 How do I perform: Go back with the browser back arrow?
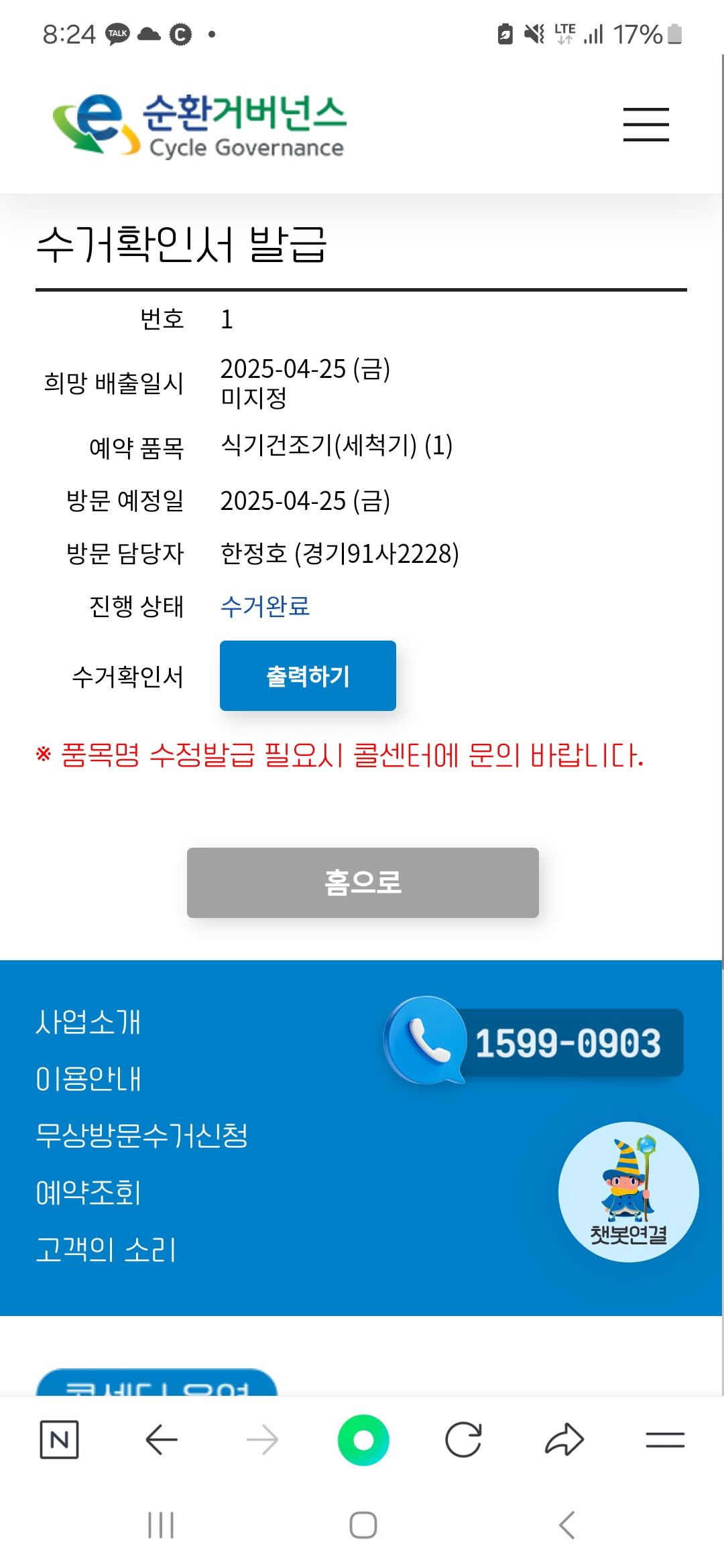point(161,1439)
